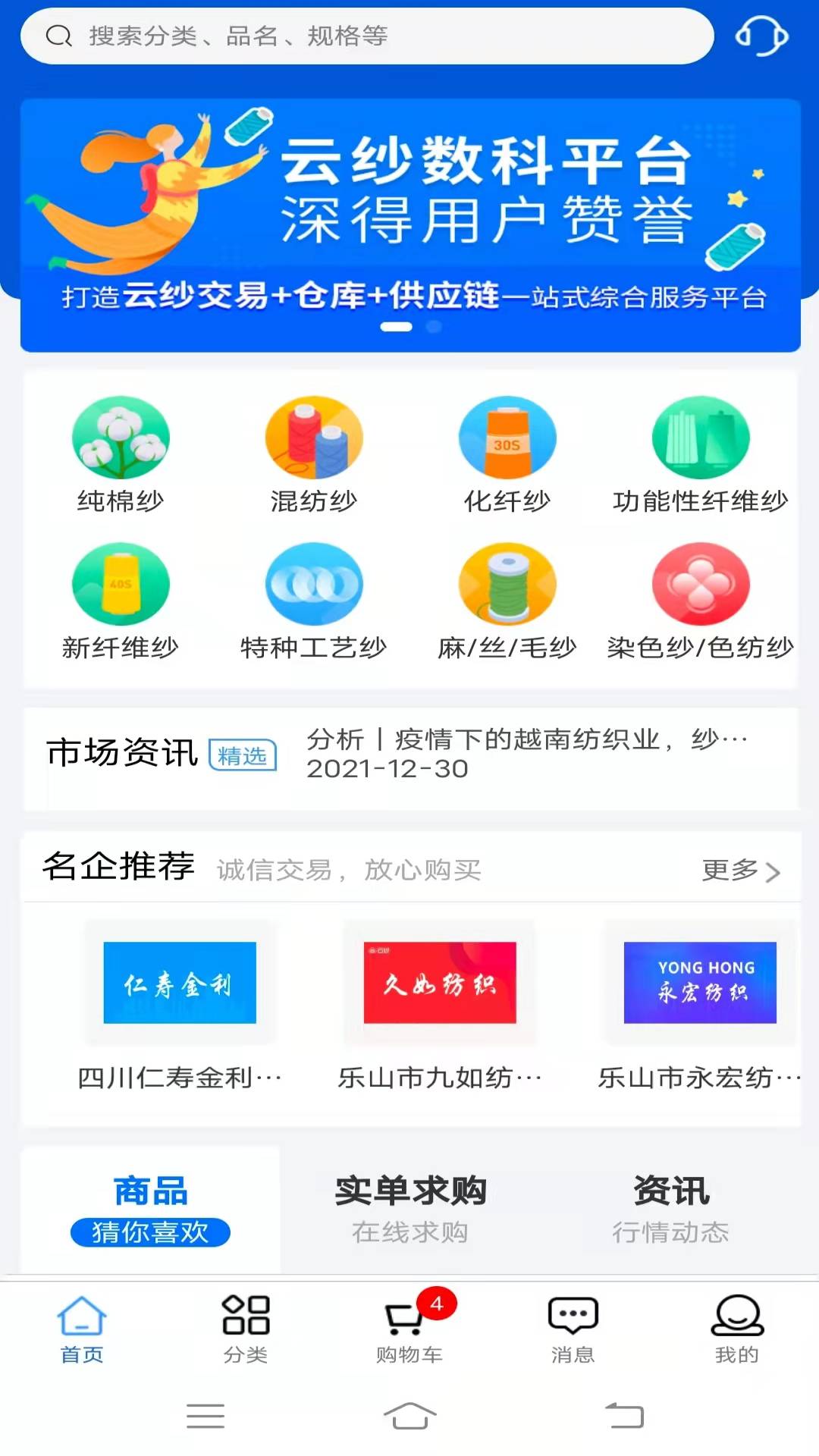Image resolution: width=819 pixels, height=1456 pixels.
Task: Open the 精选 market news filter
Action: [x=243, y=756]
